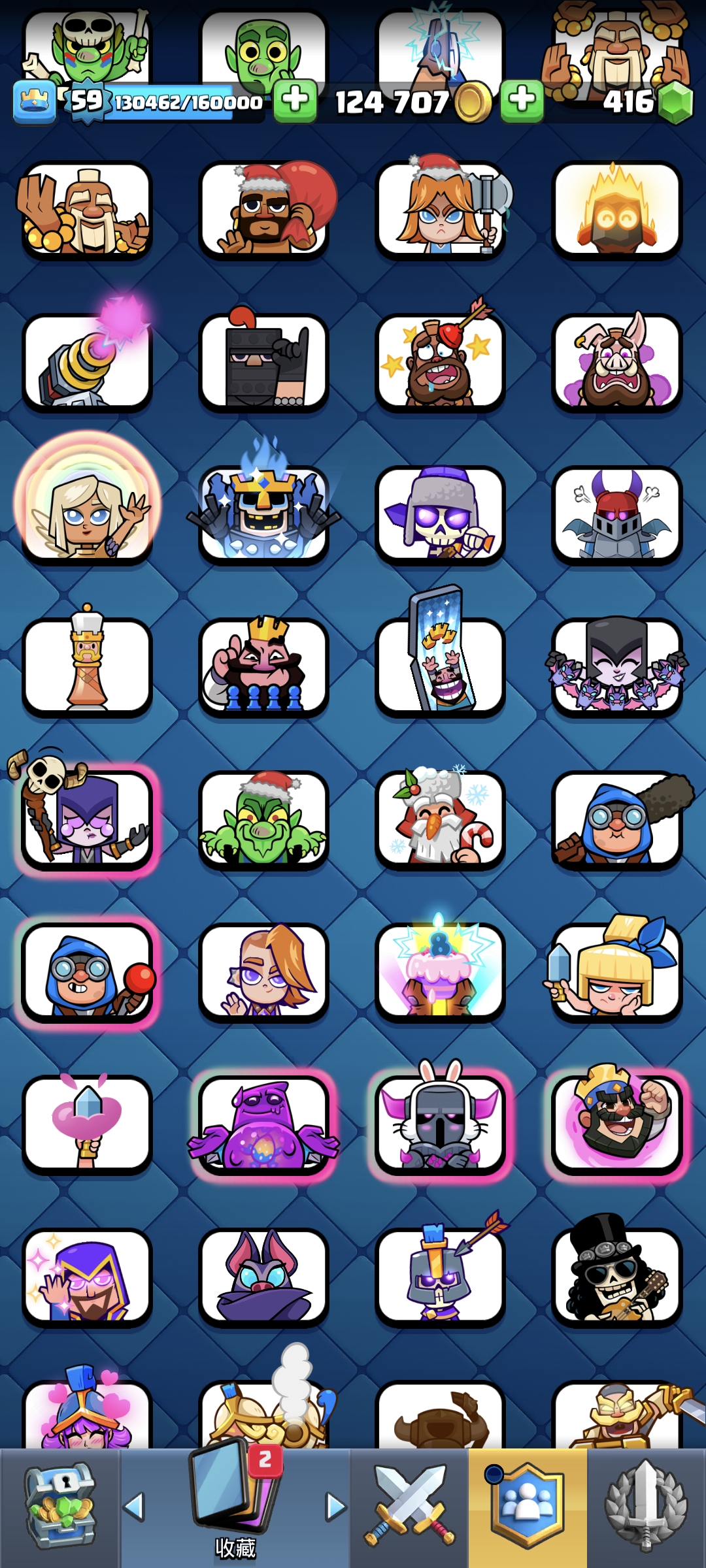Tap the left arrow beside collection tab
This screenshot has width=706, height=1568.
point(134,1507)
